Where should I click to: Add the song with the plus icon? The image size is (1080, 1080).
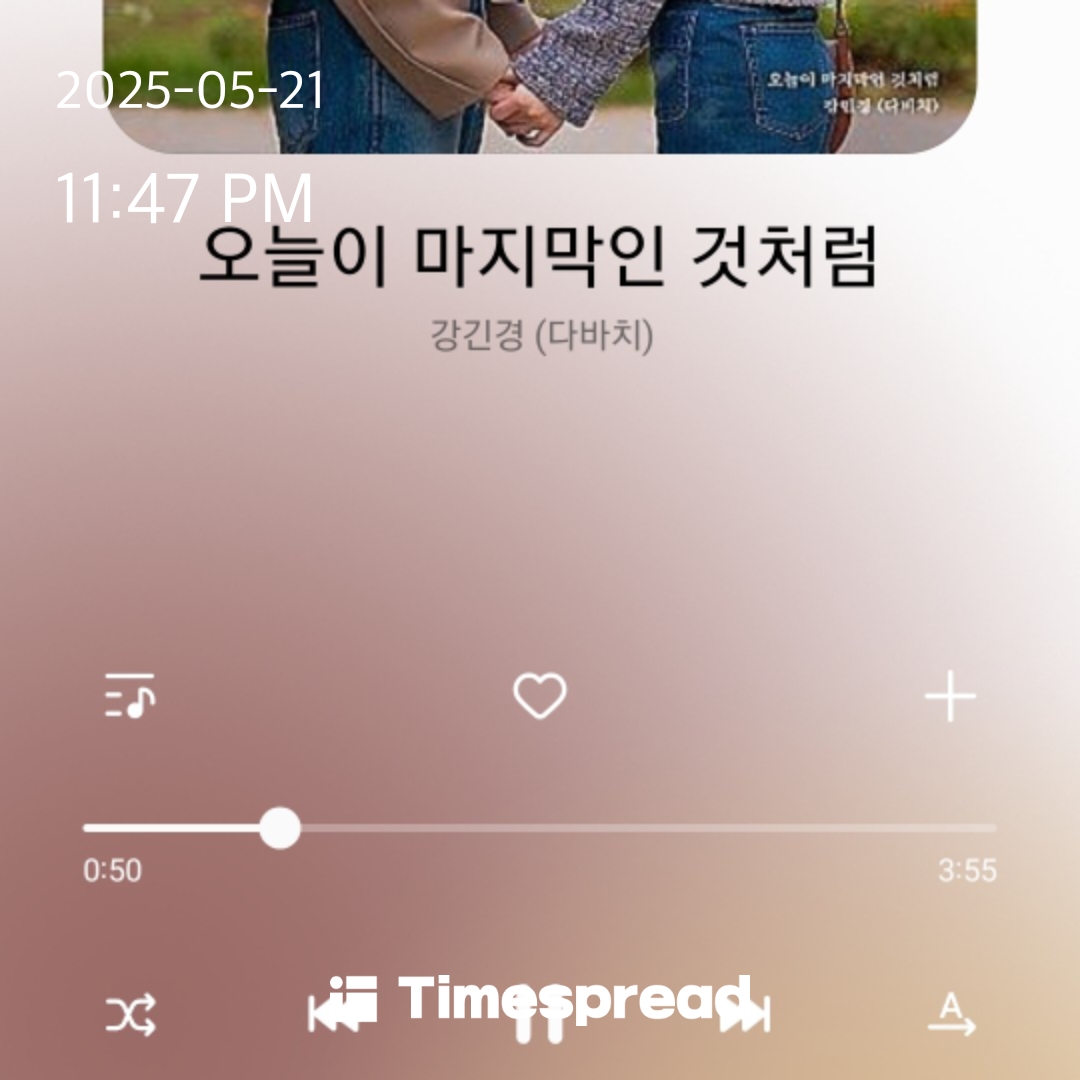click(x=950, y=697)
